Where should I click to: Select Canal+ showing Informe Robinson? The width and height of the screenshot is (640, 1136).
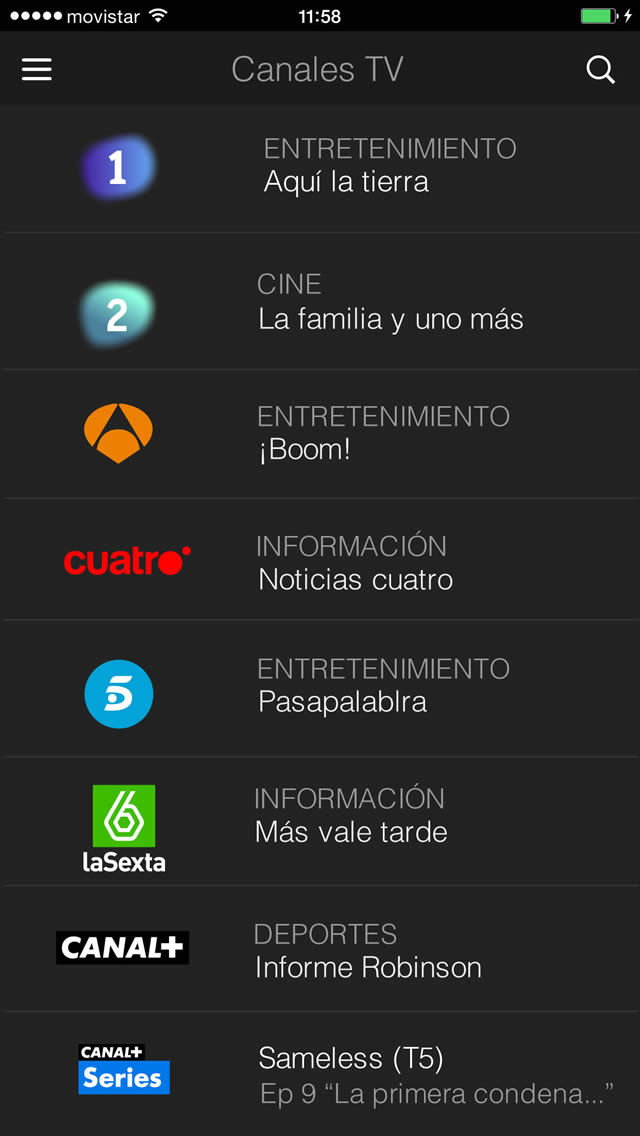tap(320, 950)
